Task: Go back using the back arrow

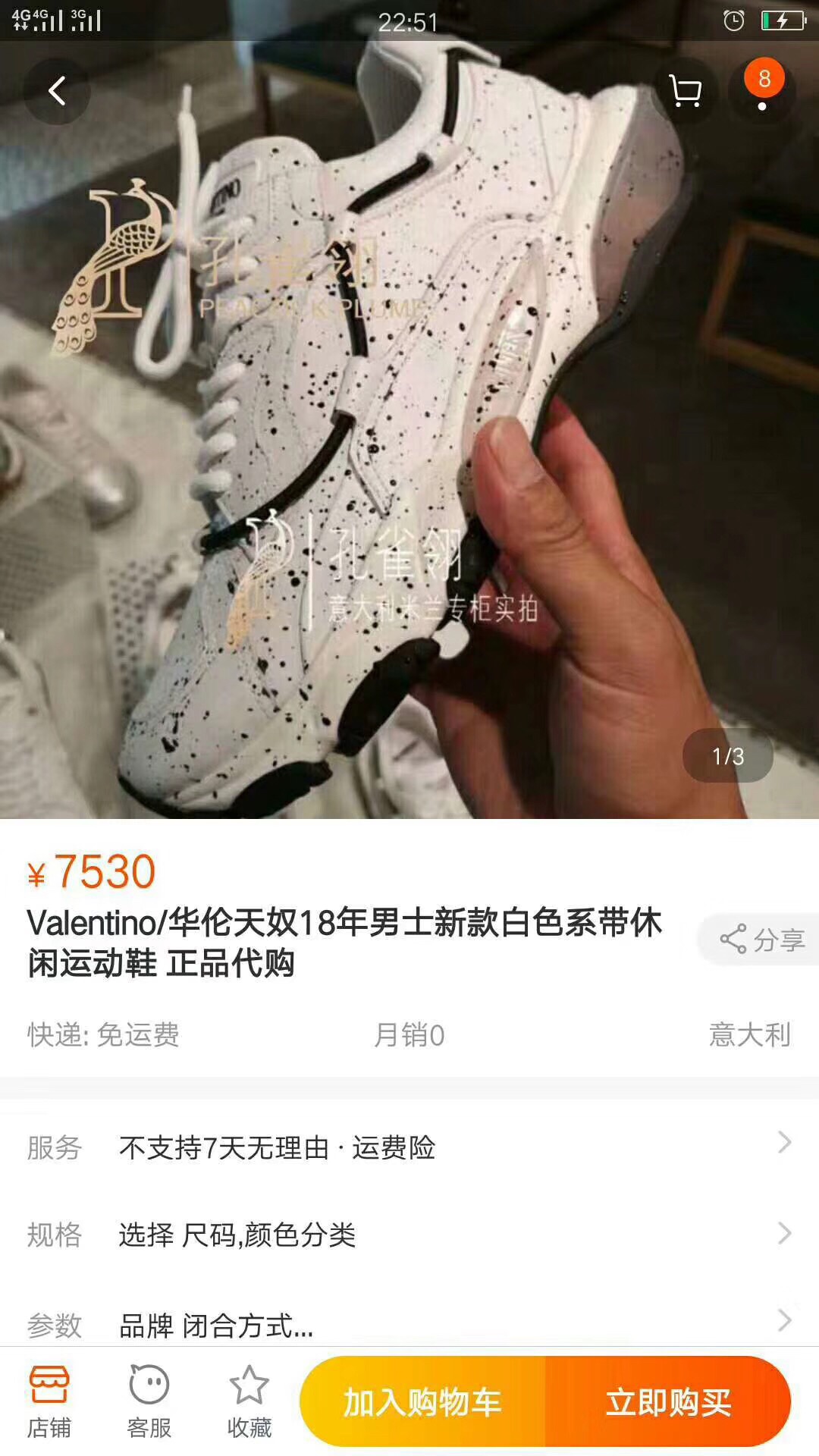Action: coord(57,92)
